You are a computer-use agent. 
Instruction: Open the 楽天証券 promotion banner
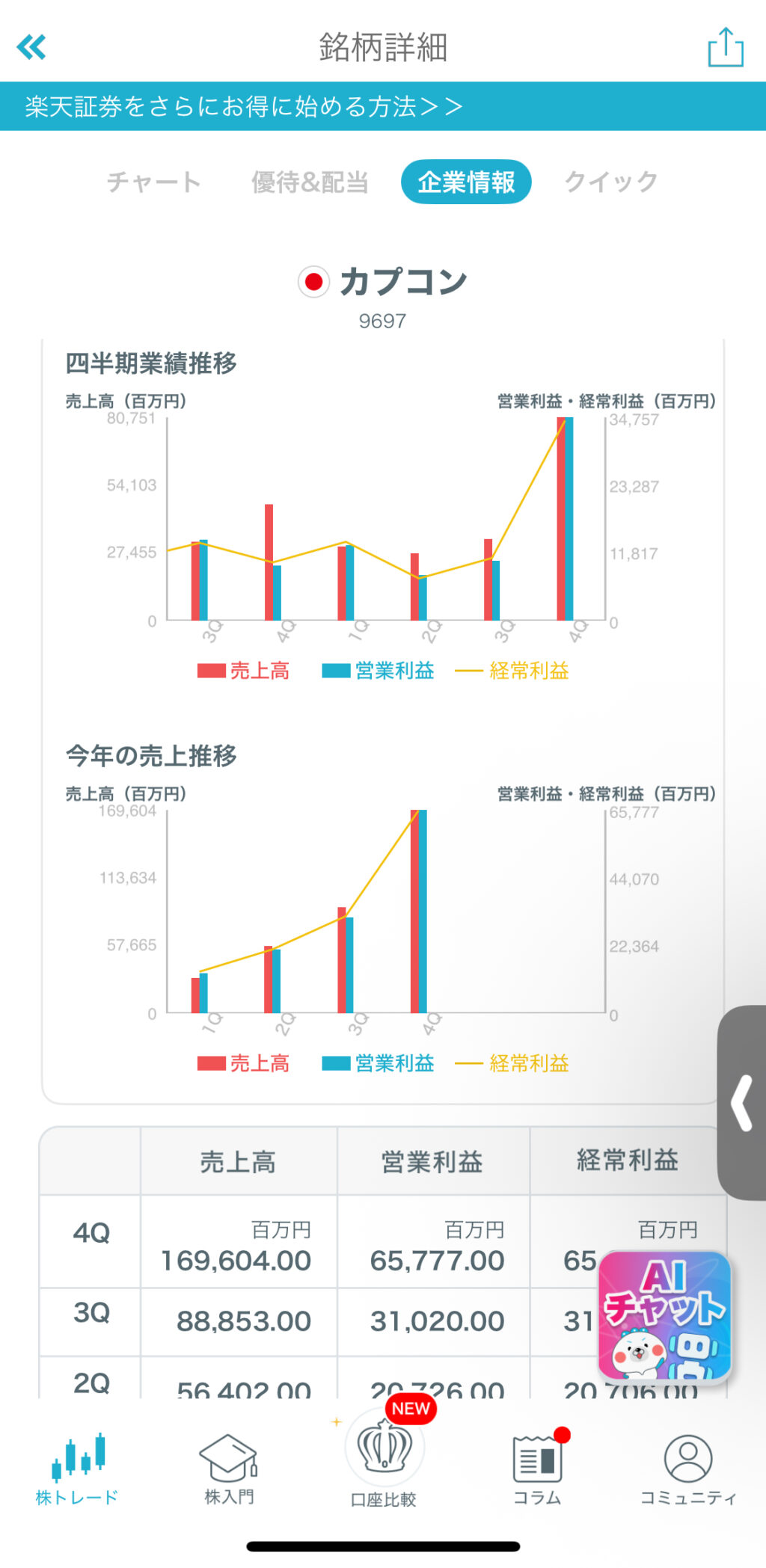pos(383,106)
